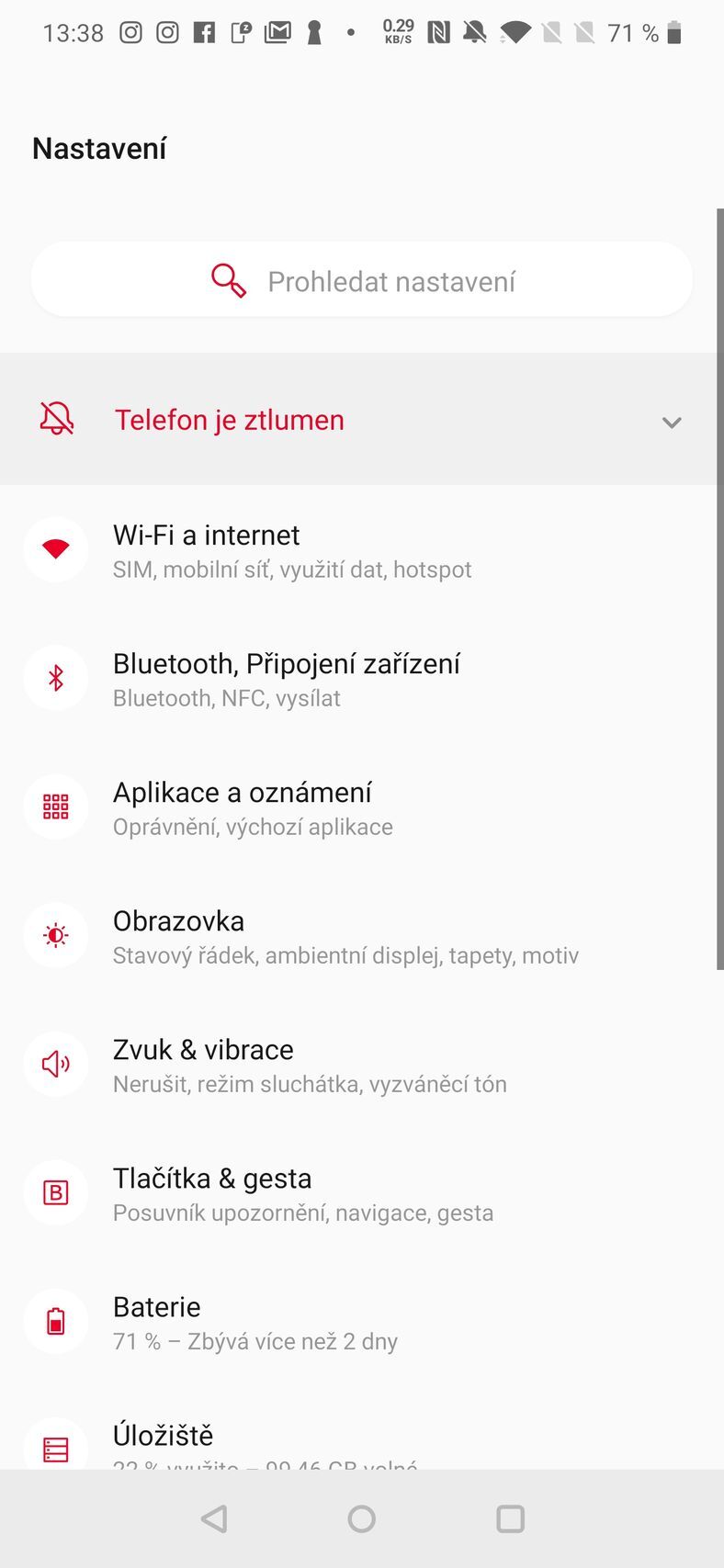Open the Aplikace a oznámení grid icon

tap(55, 807)
